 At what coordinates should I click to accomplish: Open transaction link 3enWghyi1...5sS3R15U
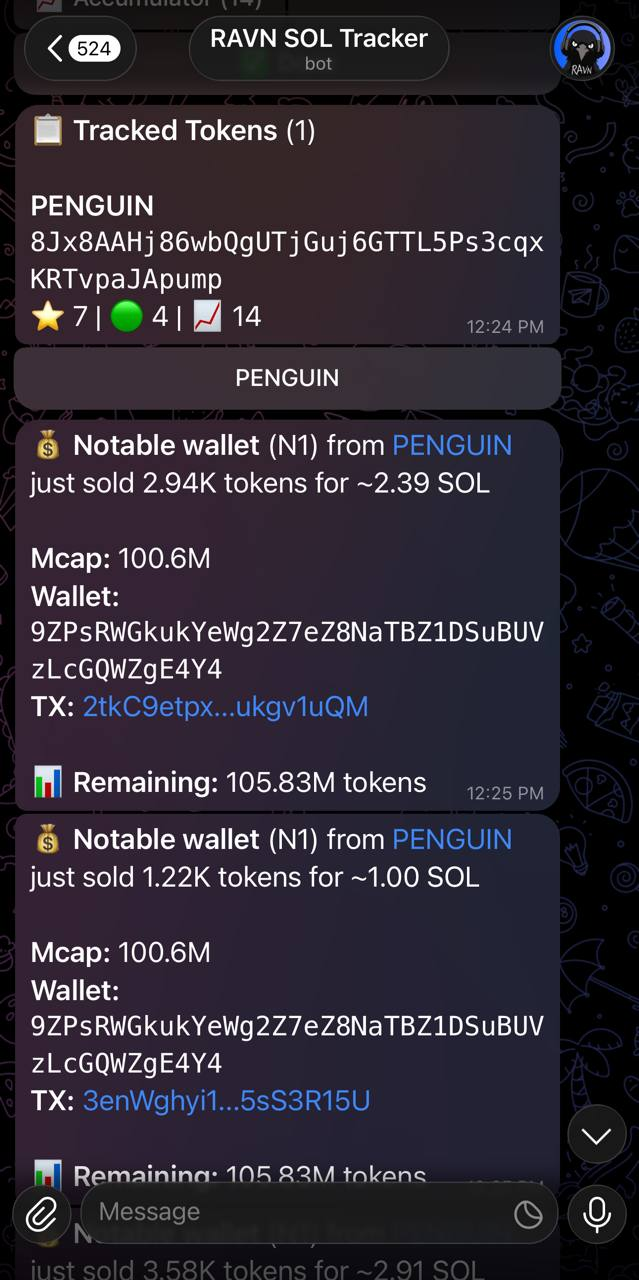click(226, 1101)
